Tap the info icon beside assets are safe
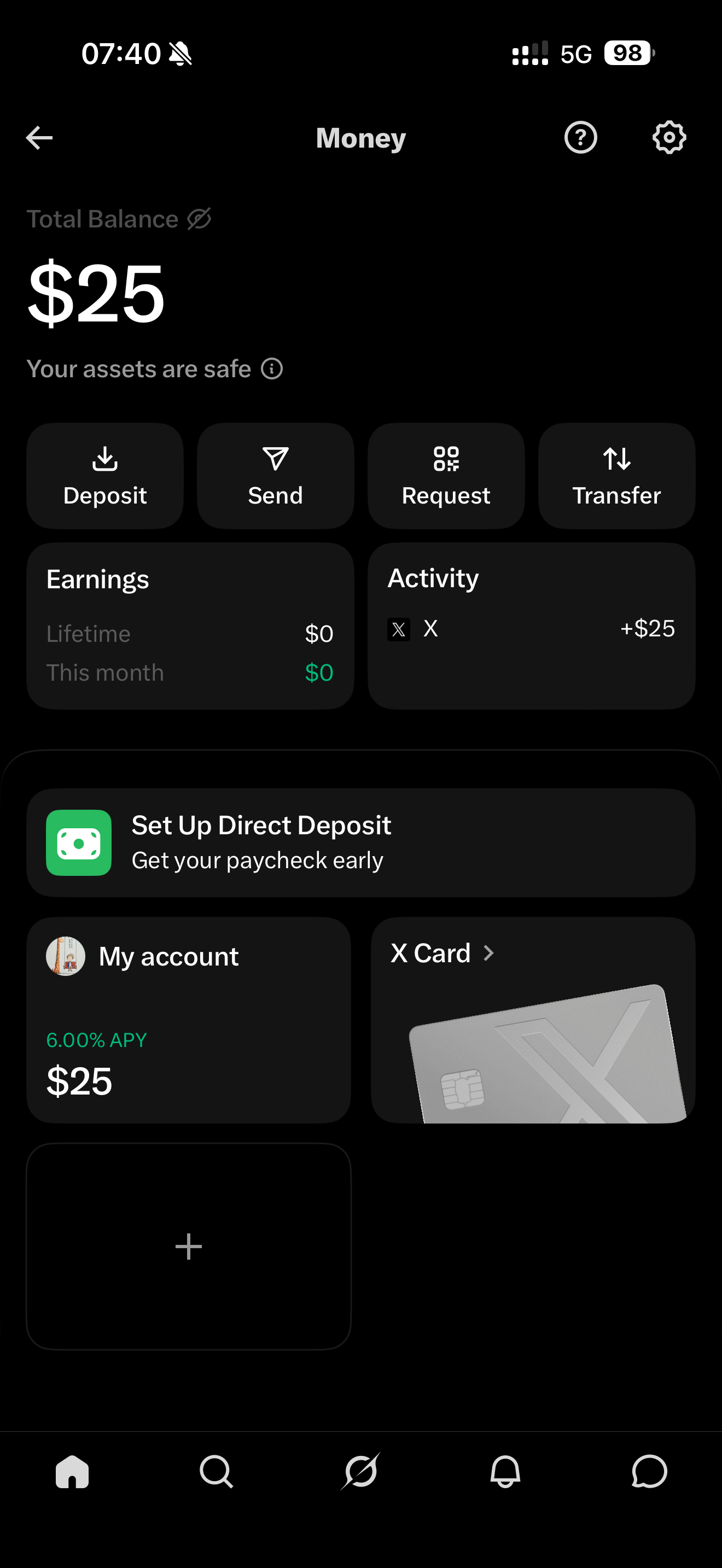 (271, 368)
